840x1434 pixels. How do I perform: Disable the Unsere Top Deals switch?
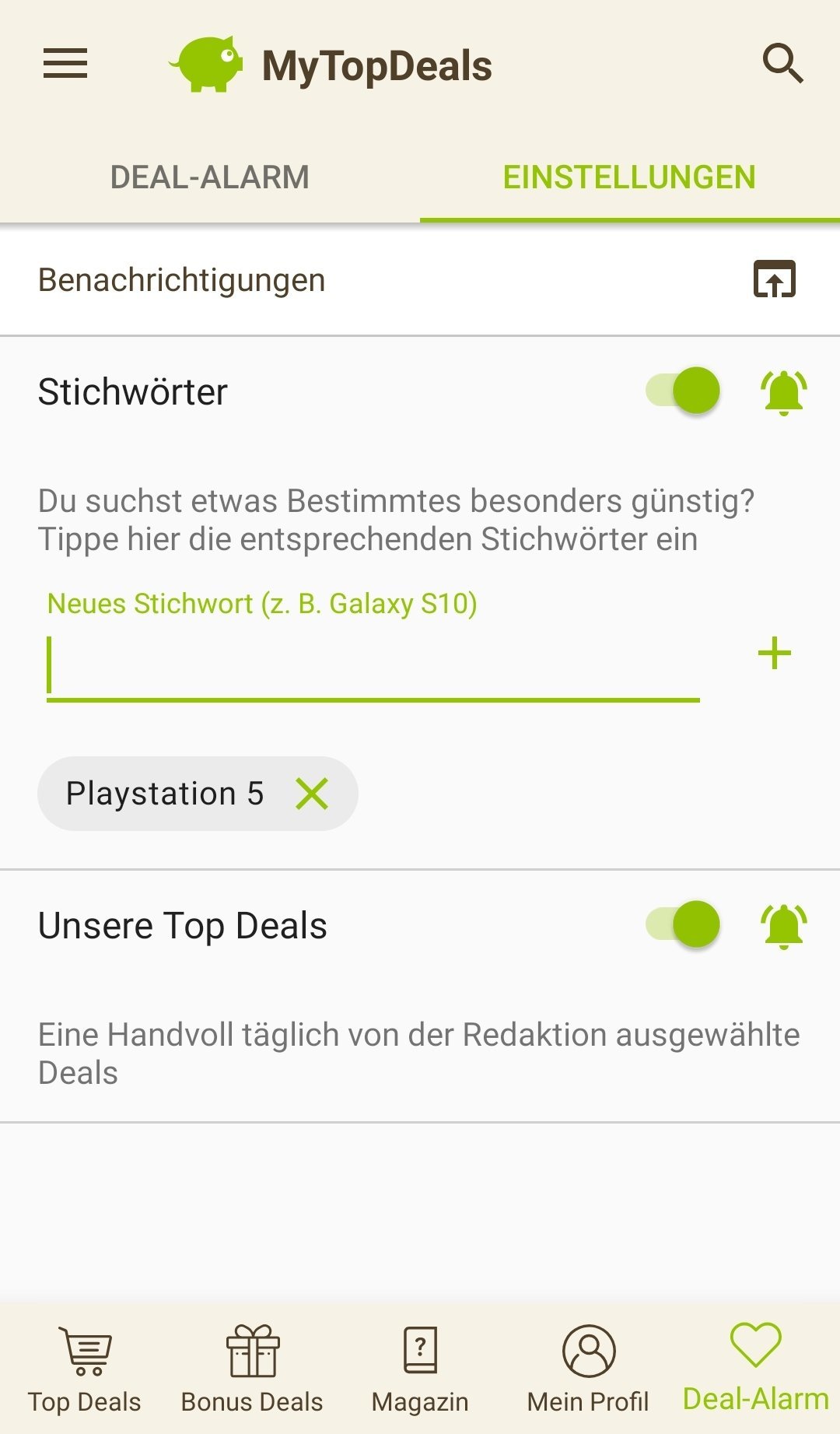tap(683, 924)
